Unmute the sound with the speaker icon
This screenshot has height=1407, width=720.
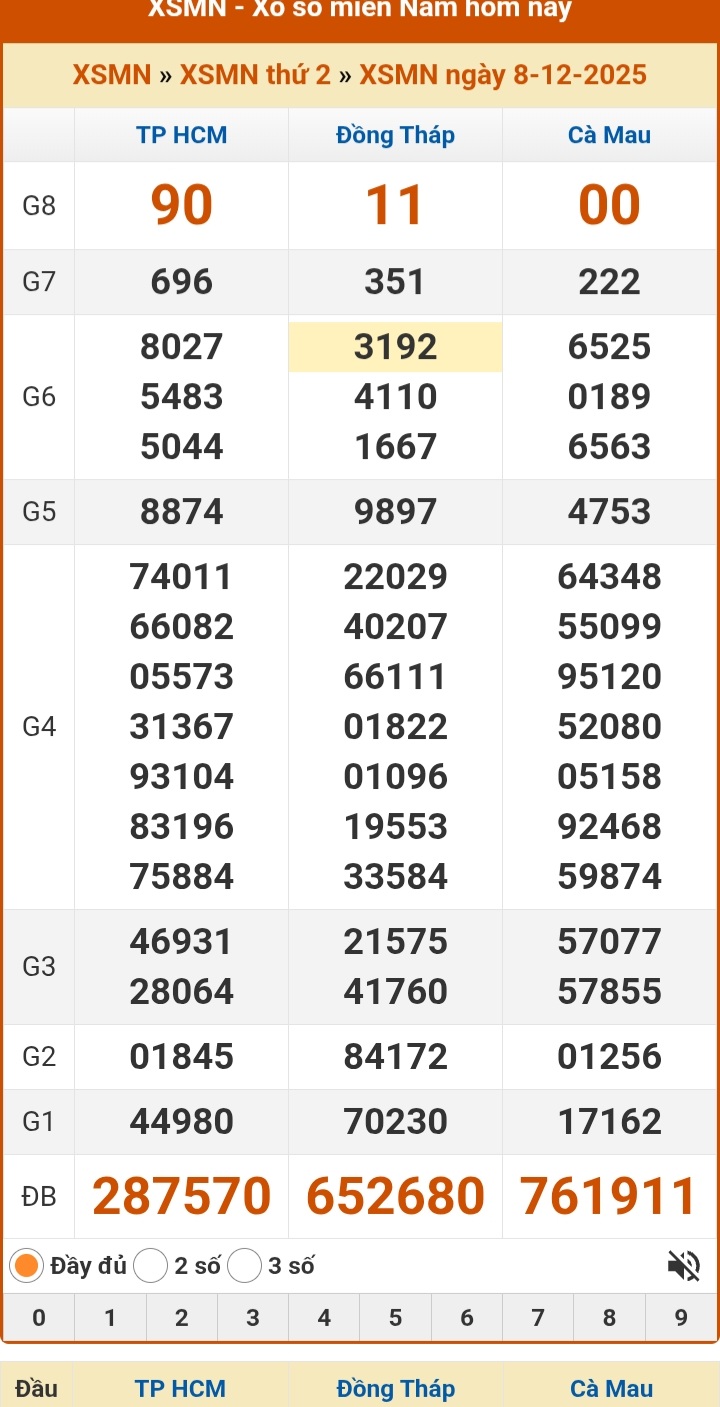684,1266
